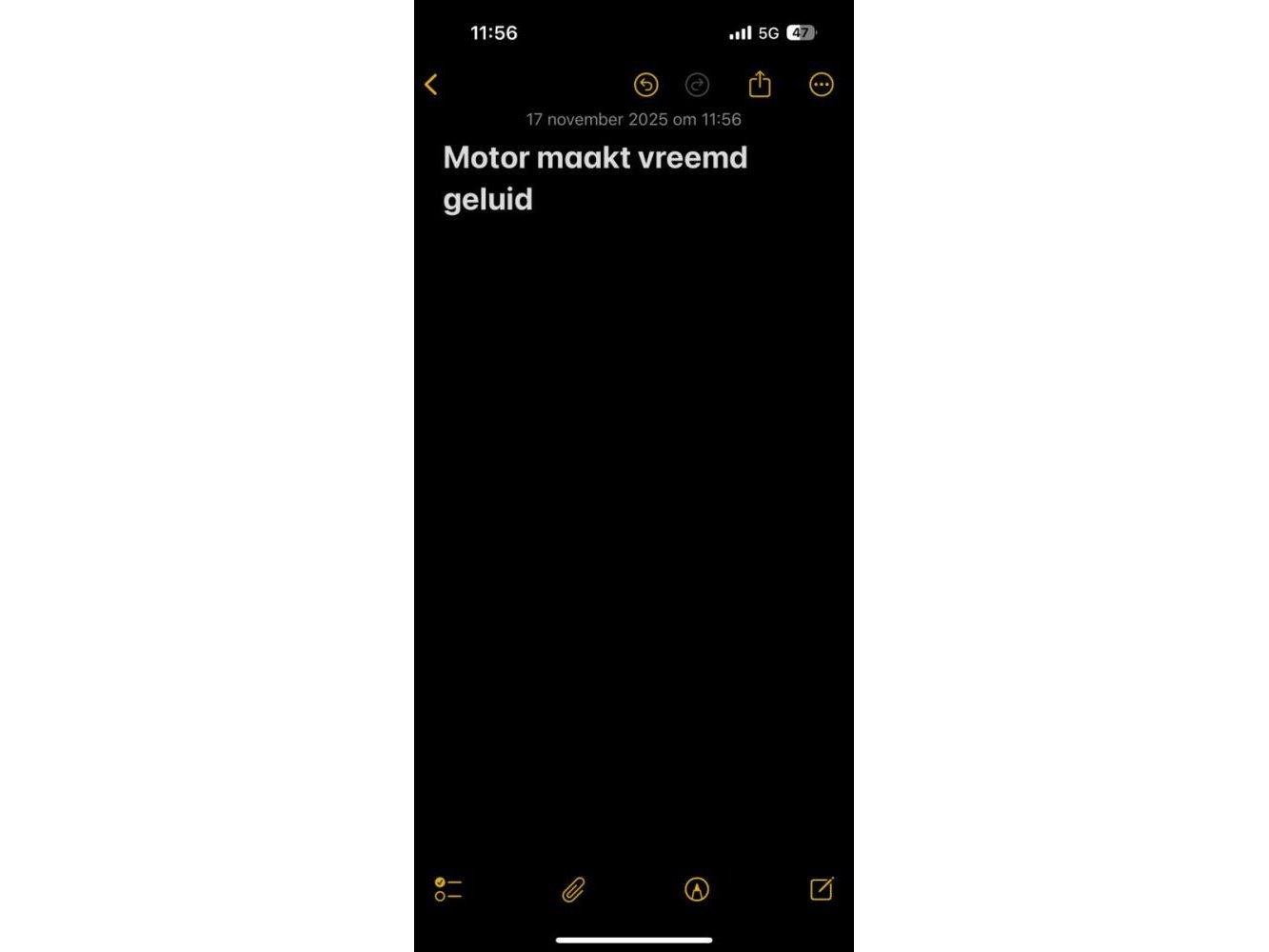1269x952 pixels.
Task: Undo the last edit
Action: point(645,85)
